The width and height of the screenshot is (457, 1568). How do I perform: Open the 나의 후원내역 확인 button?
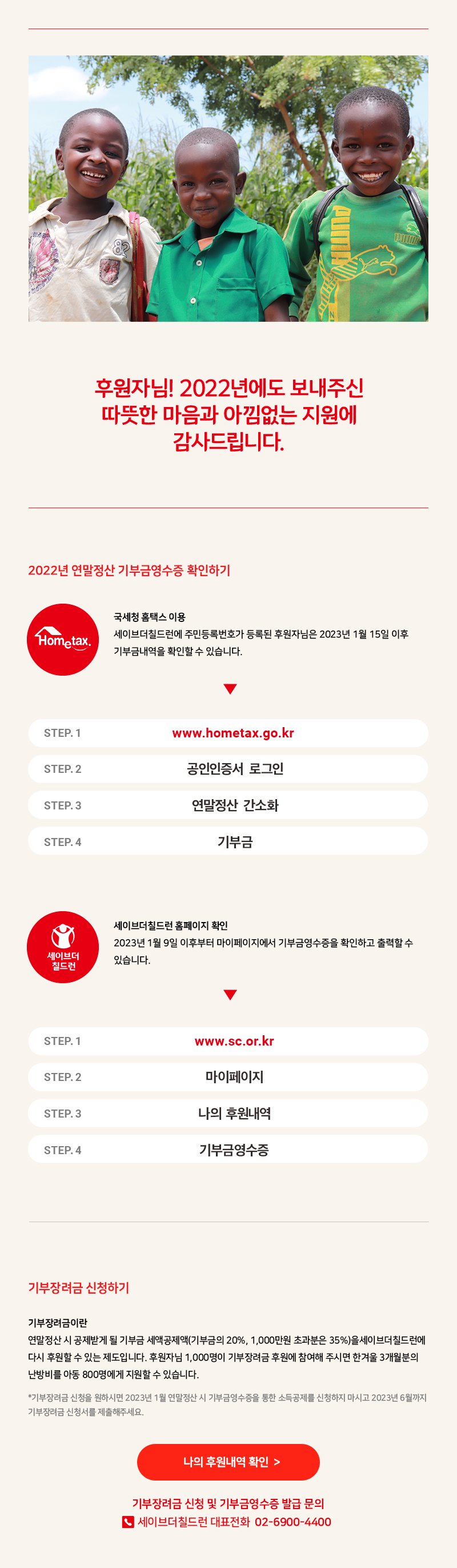tap(228, 1462)
